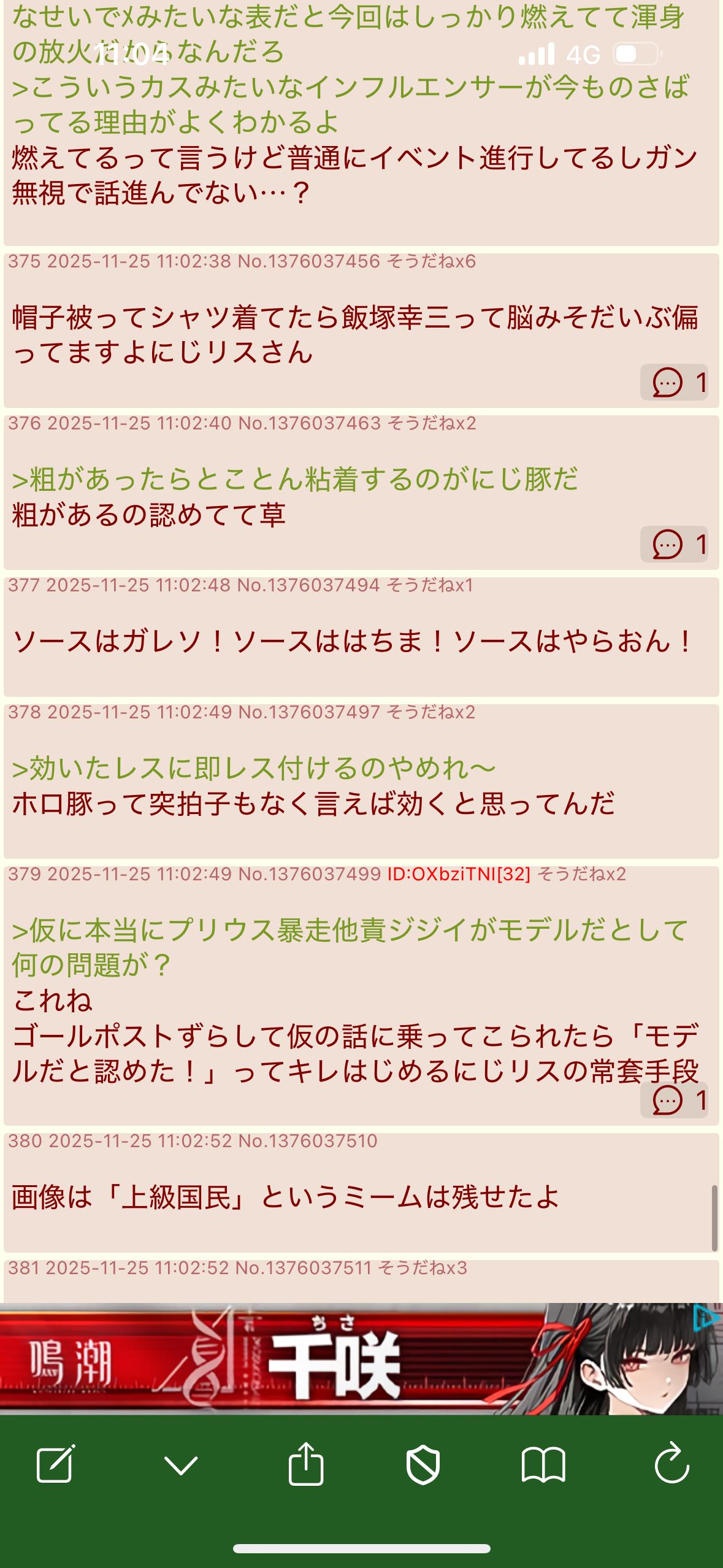Open the reply count on post 379

[x=674, y=1100]
